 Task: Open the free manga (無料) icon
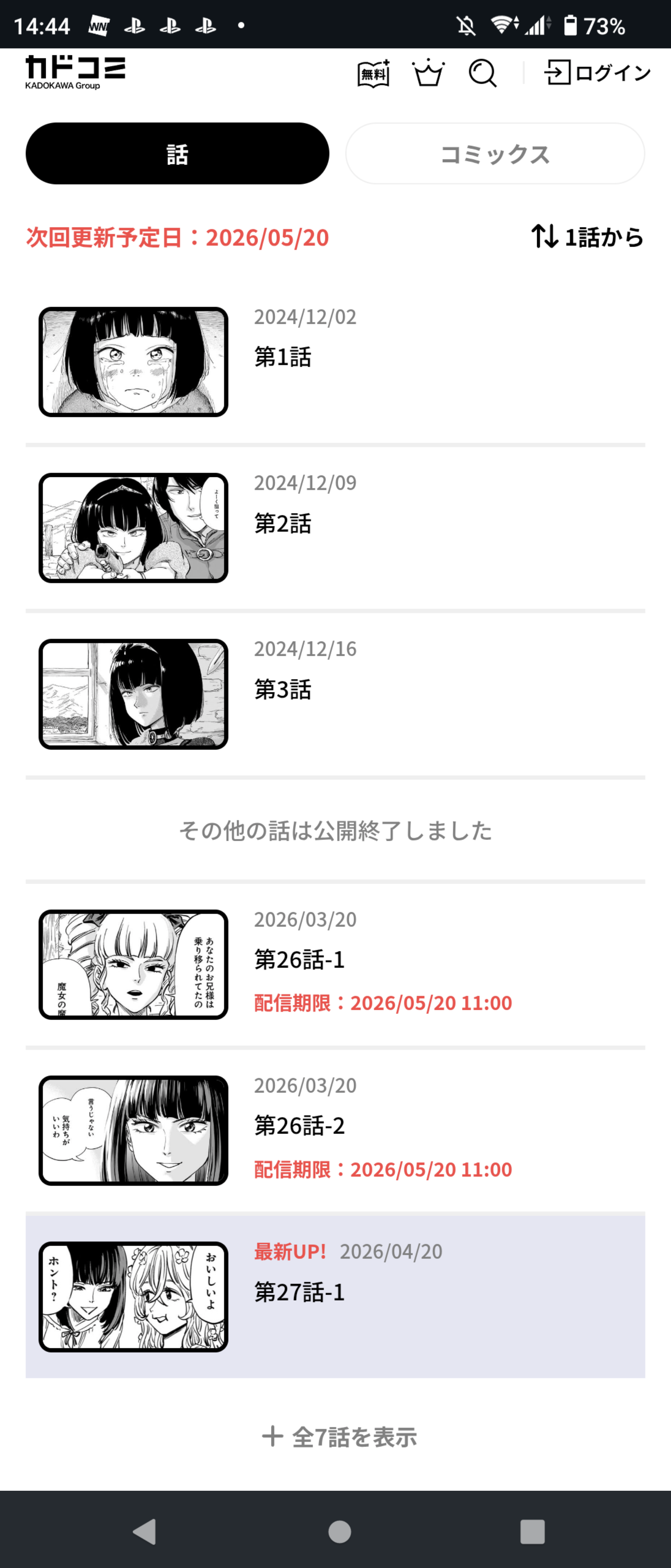click(x=373, y=73)
